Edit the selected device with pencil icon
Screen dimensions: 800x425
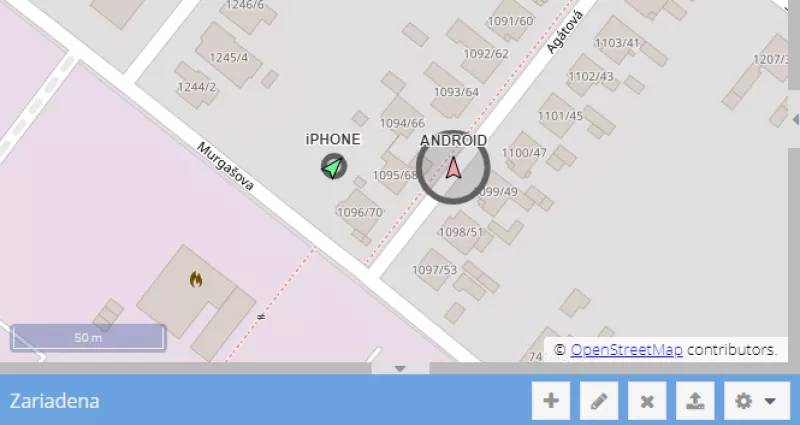click(x=598, y=402)
